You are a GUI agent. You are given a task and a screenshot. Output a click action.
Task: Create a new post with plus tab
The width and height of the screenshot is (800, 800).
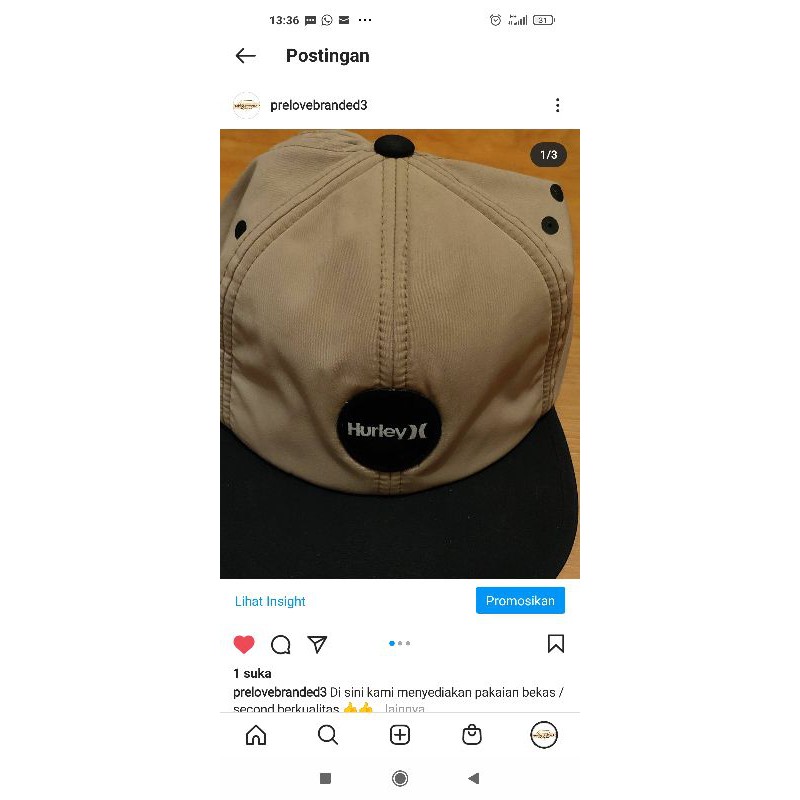coord(400,736)
